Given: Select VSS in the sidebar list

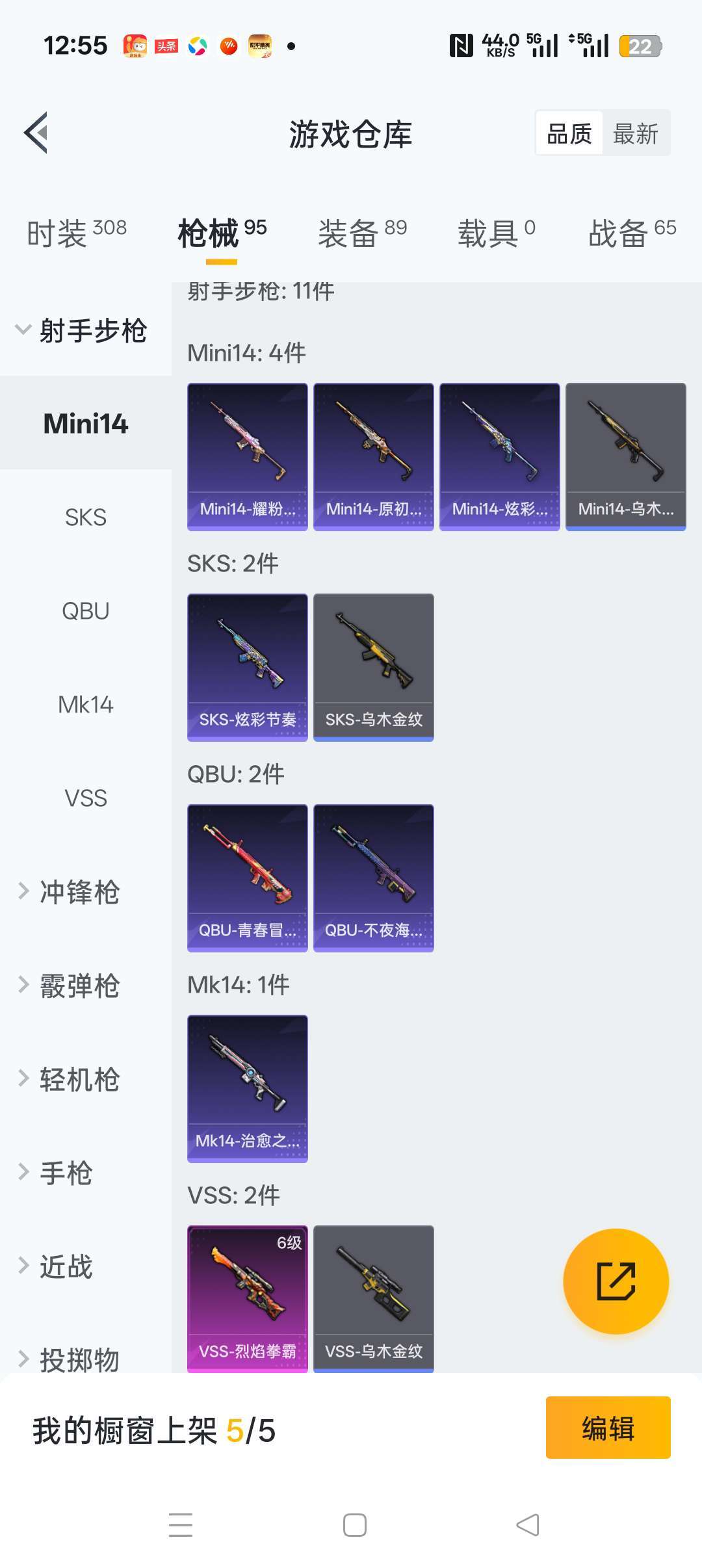Looking at the screenshot, I should [84, 798].
